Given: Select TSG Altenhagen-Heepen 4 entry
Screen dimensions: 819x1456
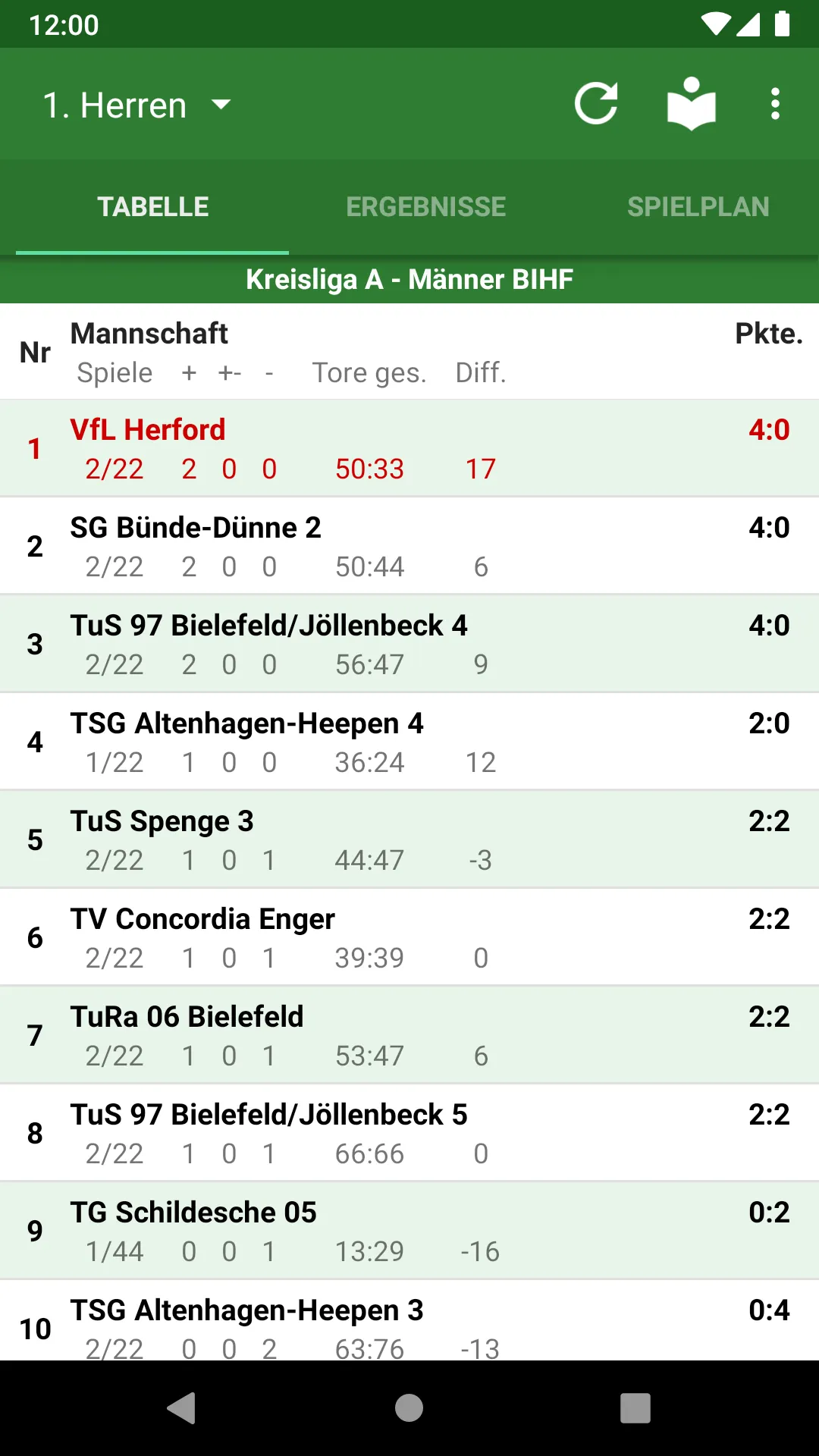Looking at the screenshot, I should (409, 742).
